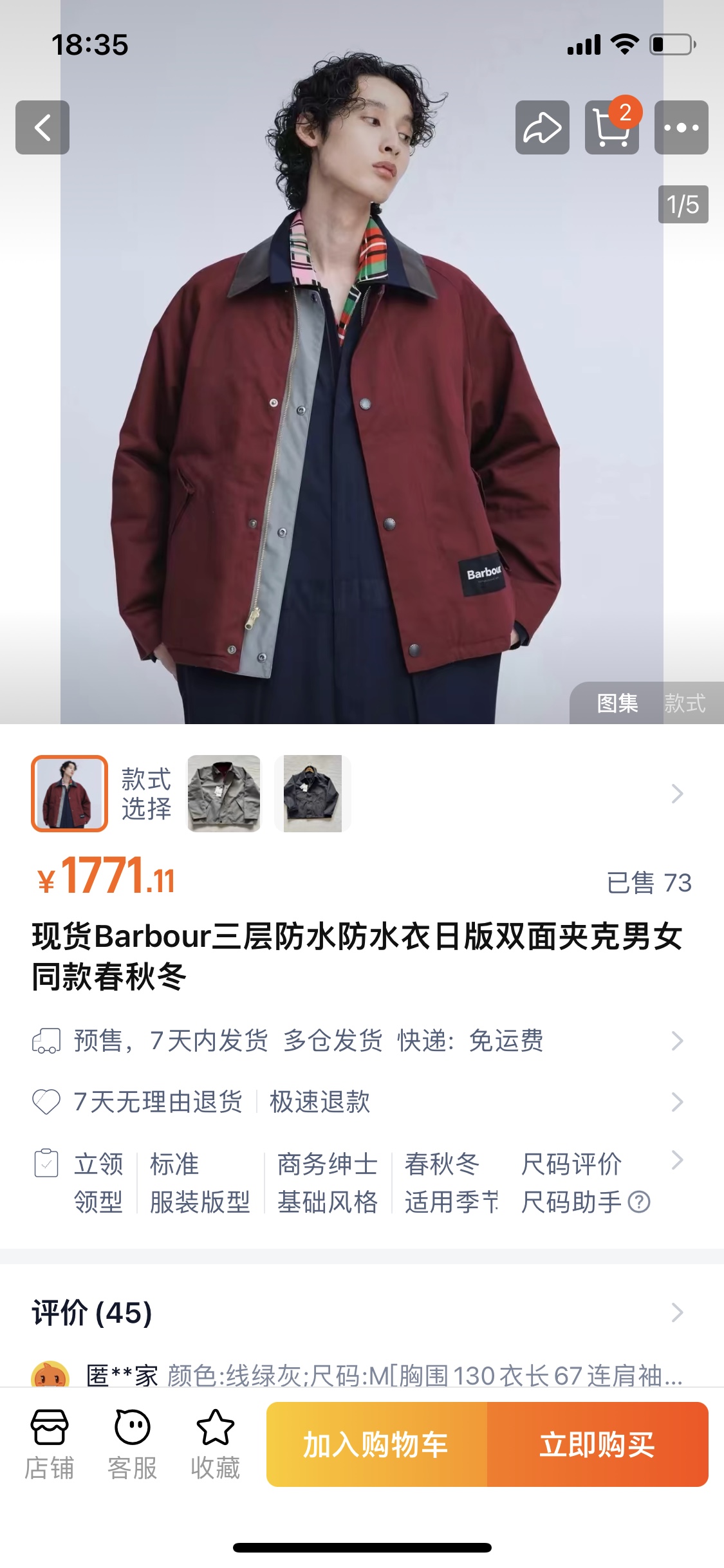Image resolution: width=724 pixels, height=1568 pixels.
Task: Select the red jacket style thumbnail
Action: tap(70, 793)
